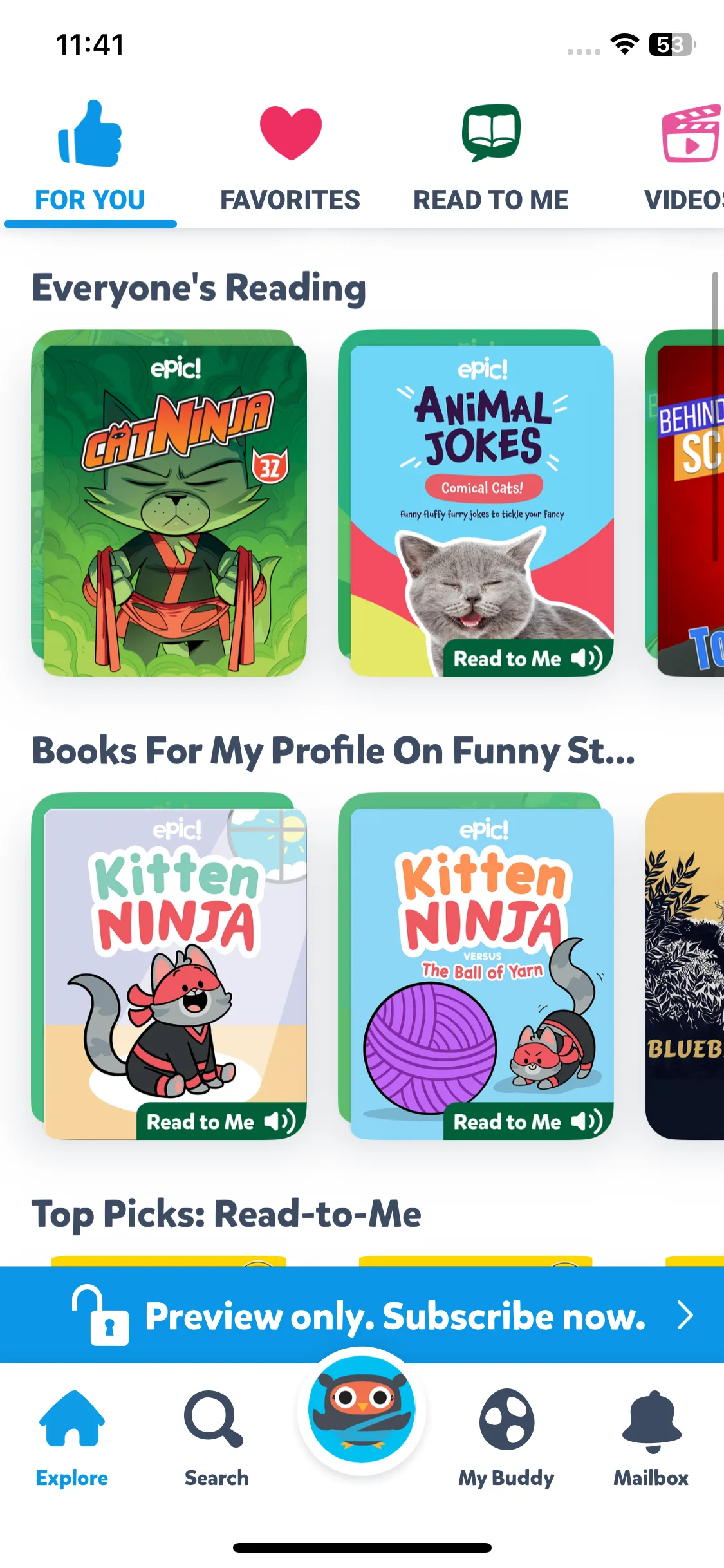
Task: Open Kitten Ninja Versus The Ball of Yarn
Action: point(476,966)
